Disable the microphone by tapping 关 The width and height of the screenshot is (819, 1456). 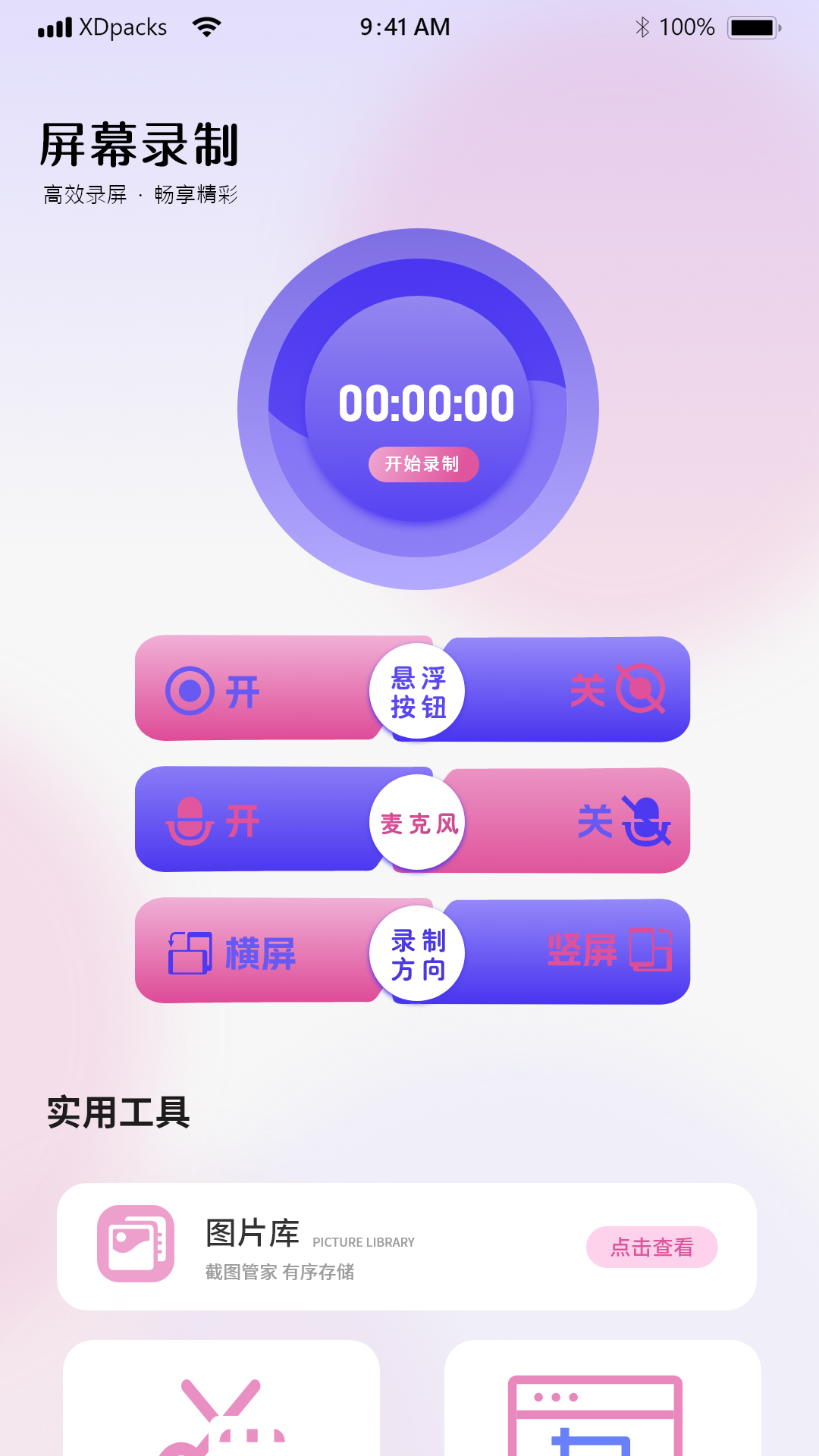[x=595, y=822]
